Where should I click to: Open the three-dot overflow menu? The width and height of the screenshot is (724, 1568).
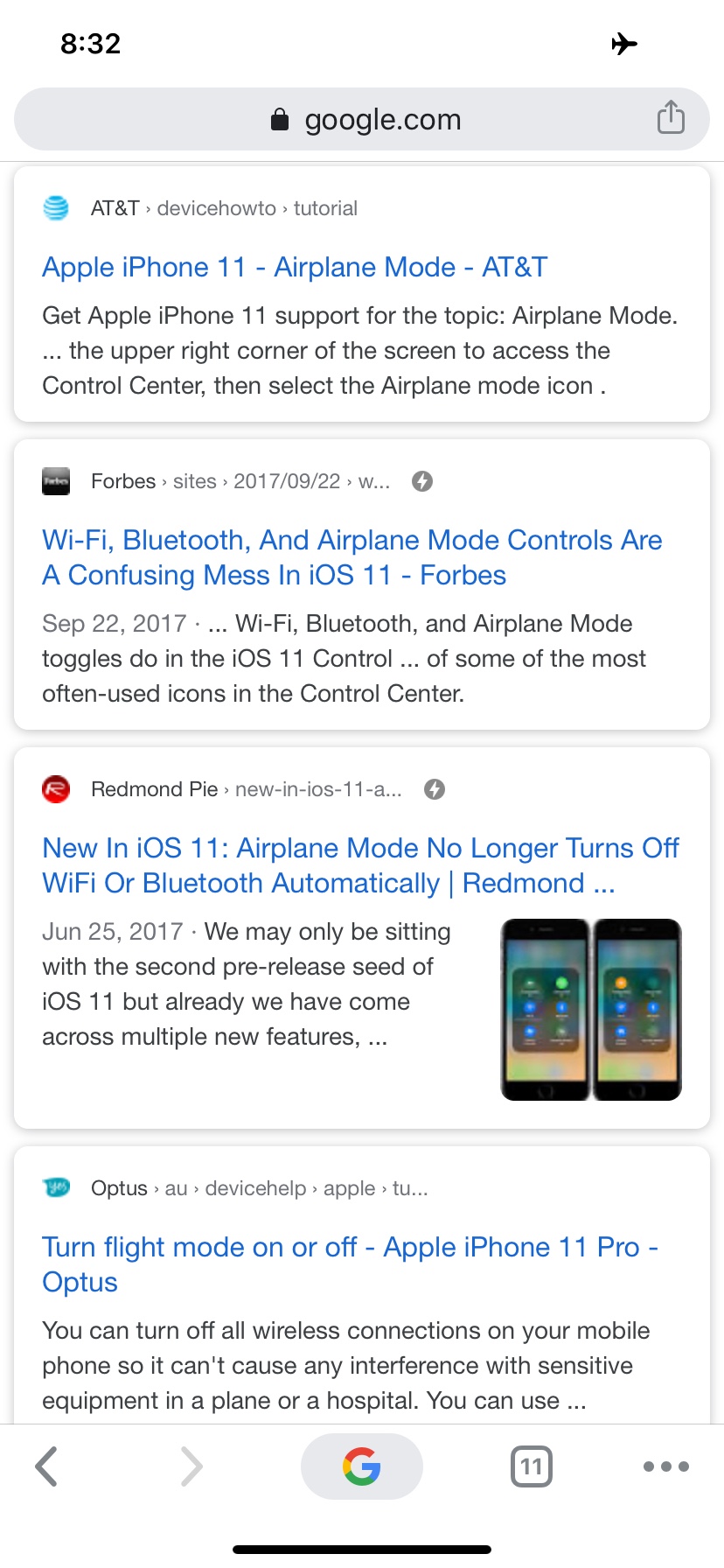666,1466
